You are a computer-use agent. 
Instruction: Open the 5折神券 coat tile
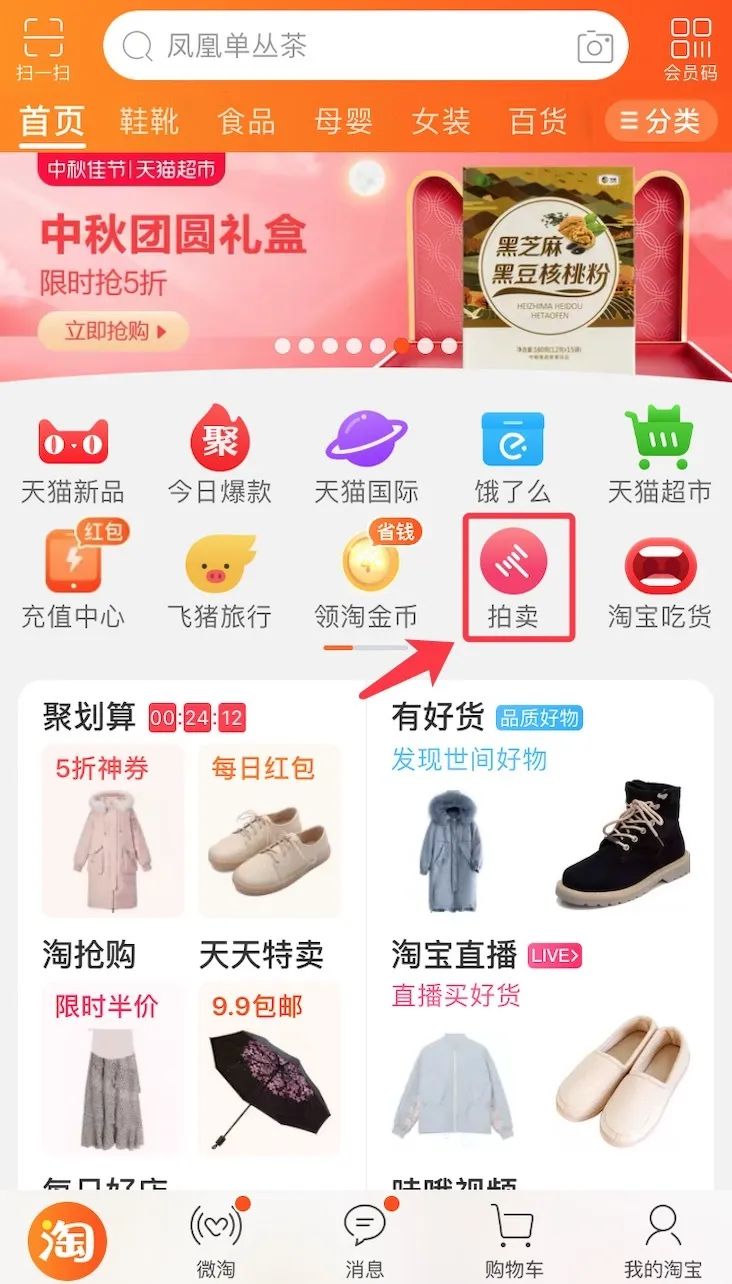(112, 832)
